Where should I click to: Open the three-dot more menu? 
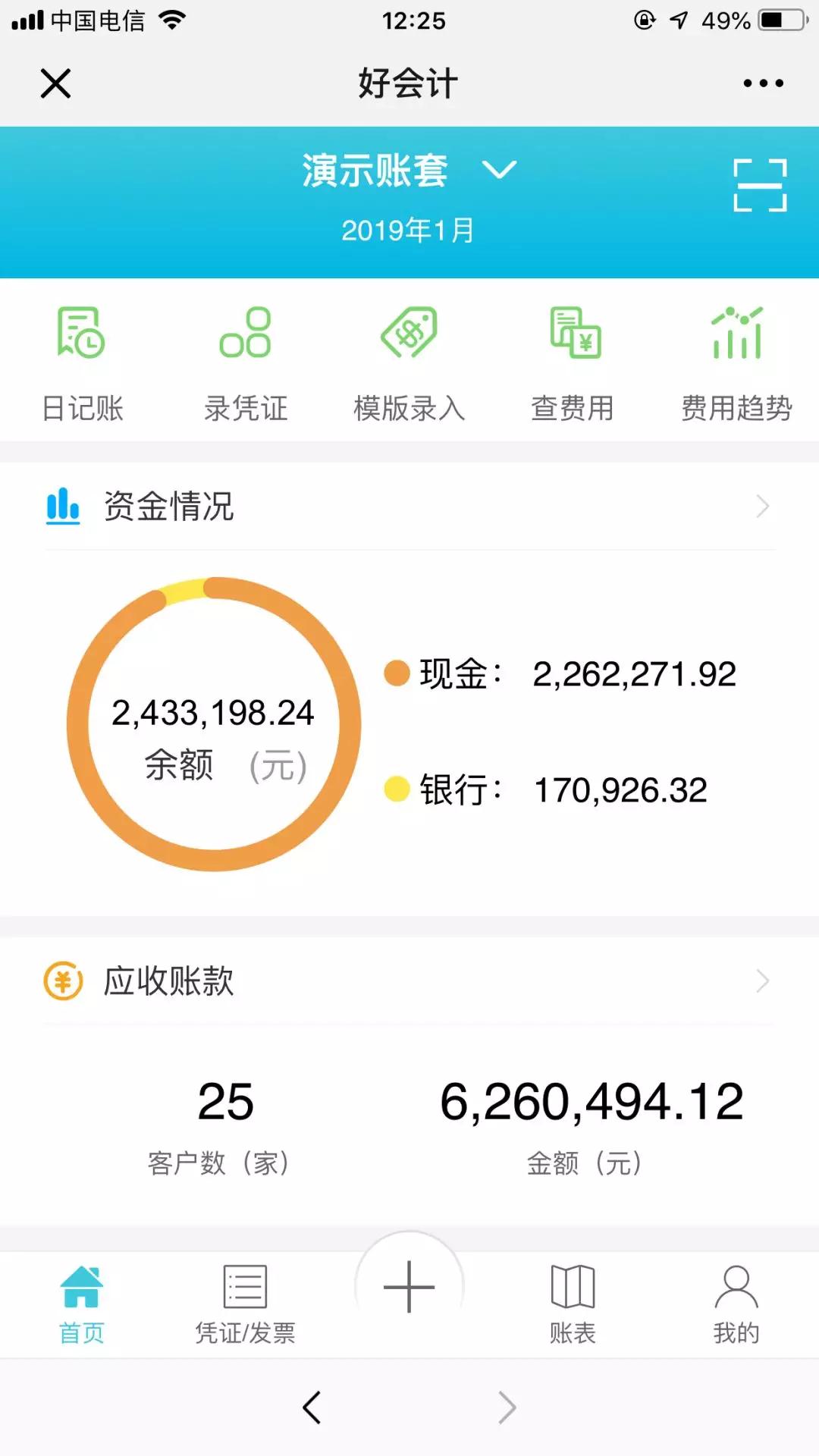(763, 83)
